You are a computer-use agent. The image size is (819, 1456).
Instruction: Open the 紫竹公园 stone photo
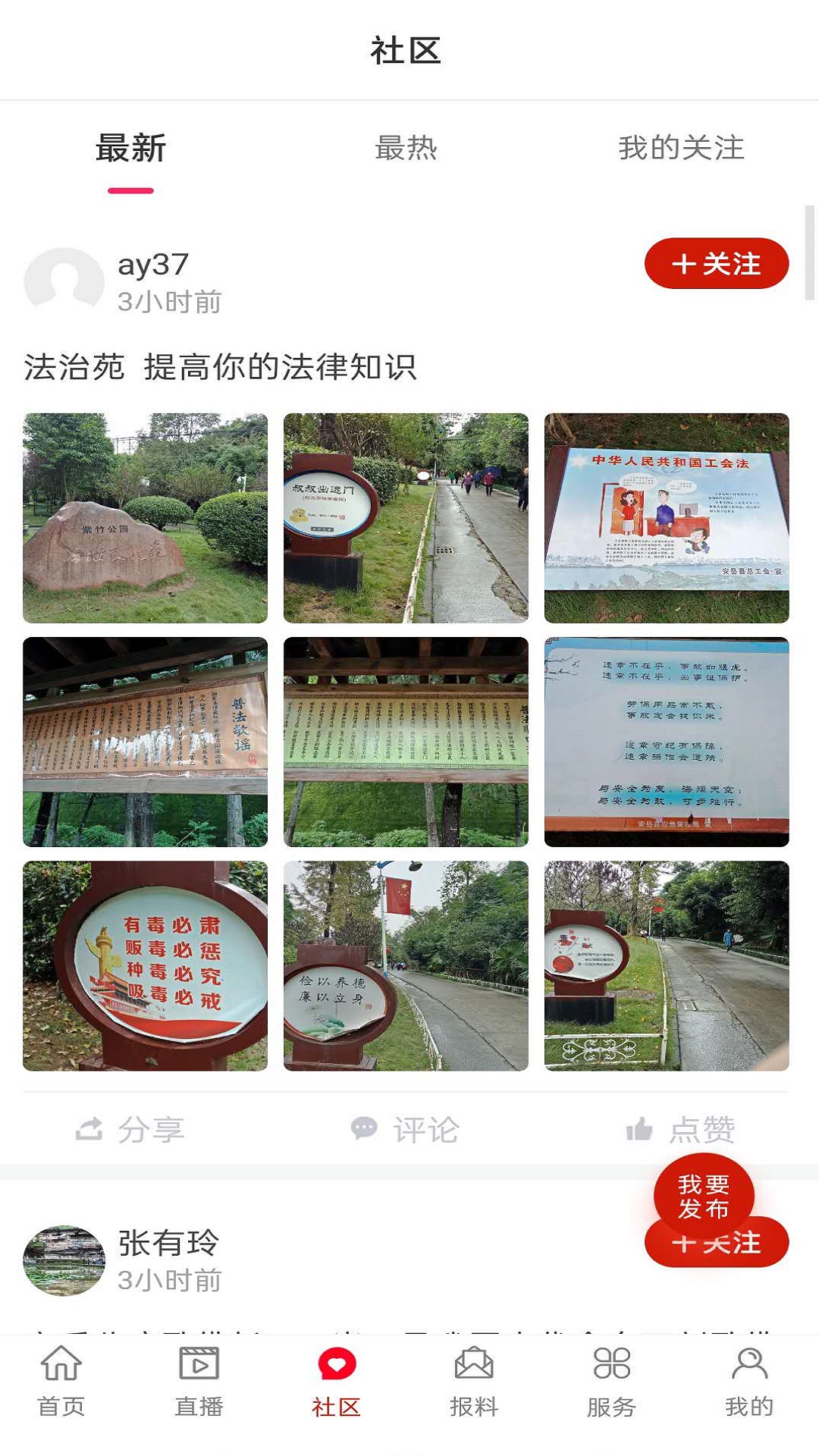pyautogui.click(x=145, y=518)
